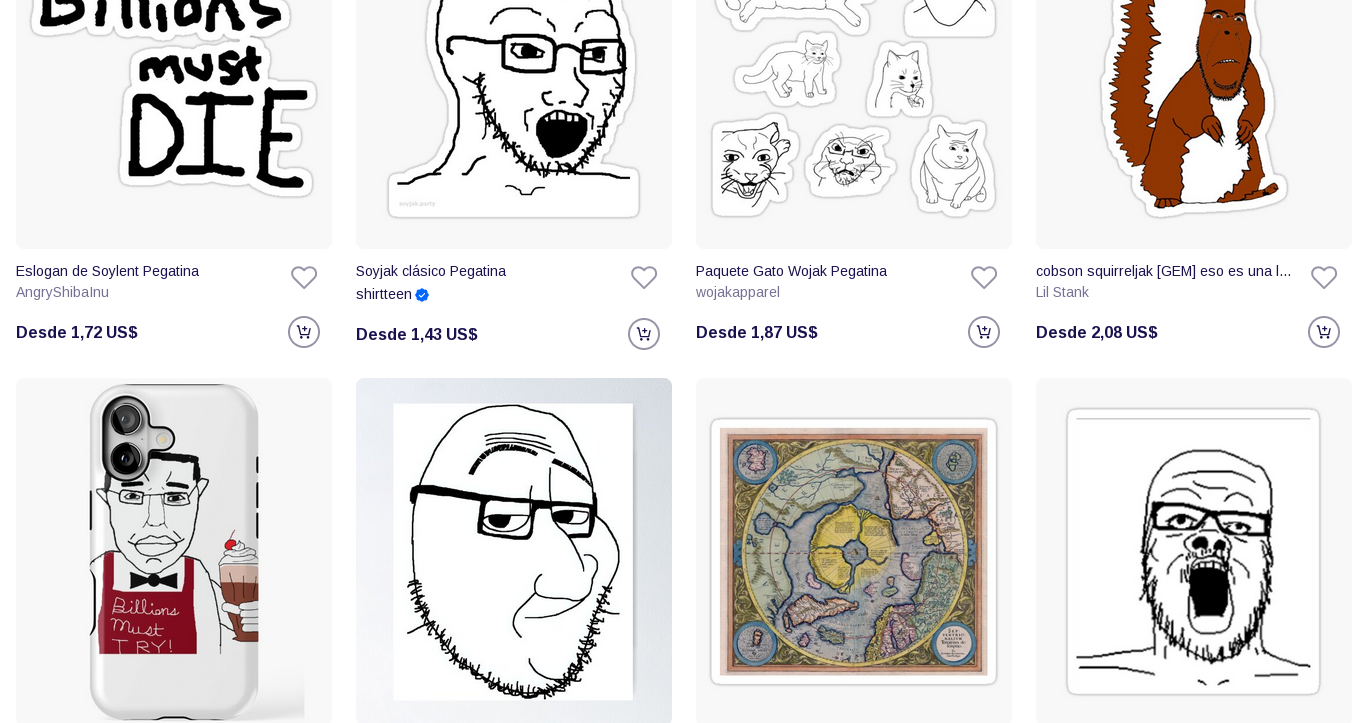
Task: Open the smirking glasses face art print
Action: [514, 550]
